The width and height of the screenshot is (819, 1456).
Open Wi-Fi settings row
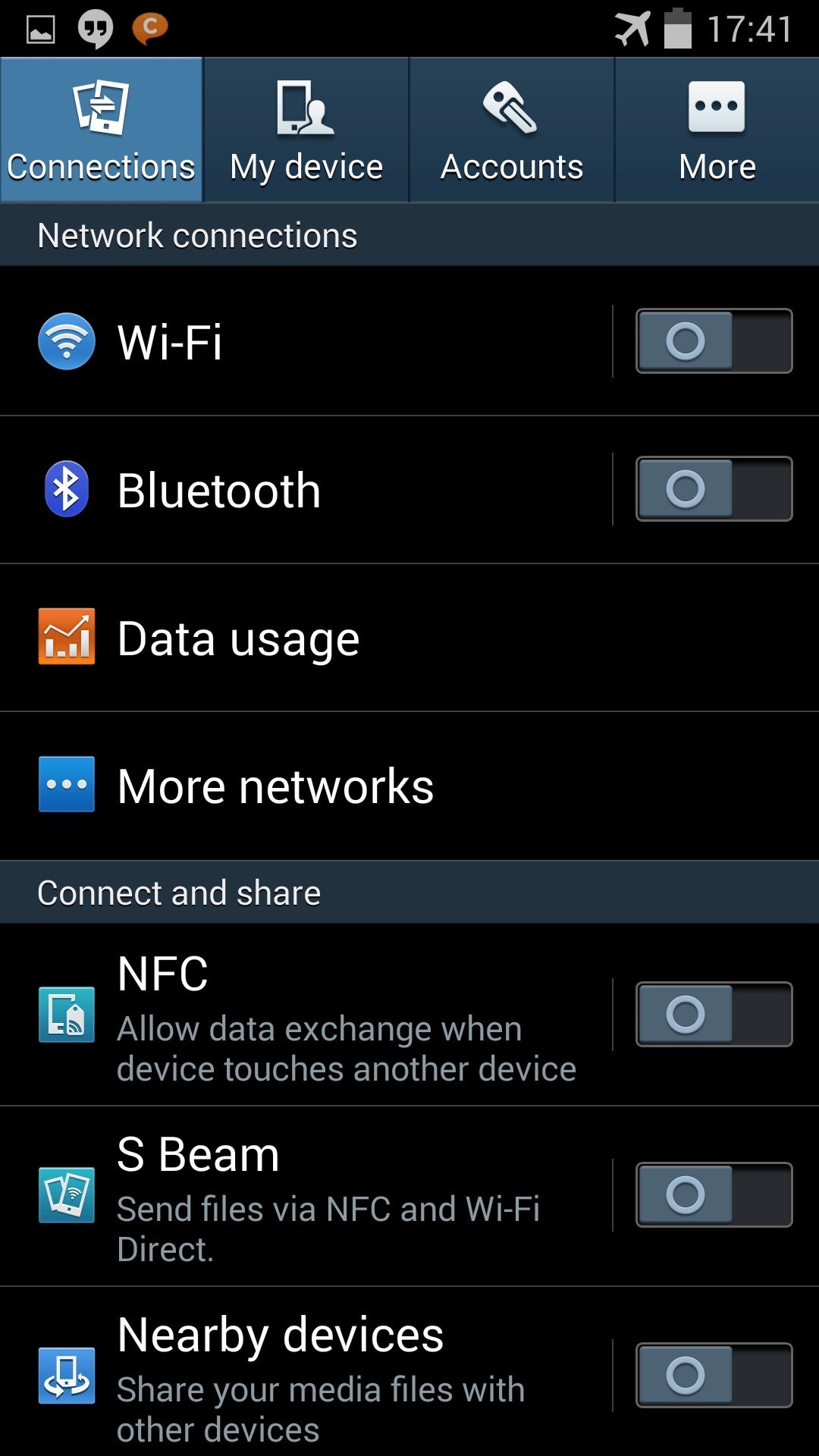click(303, 341)
